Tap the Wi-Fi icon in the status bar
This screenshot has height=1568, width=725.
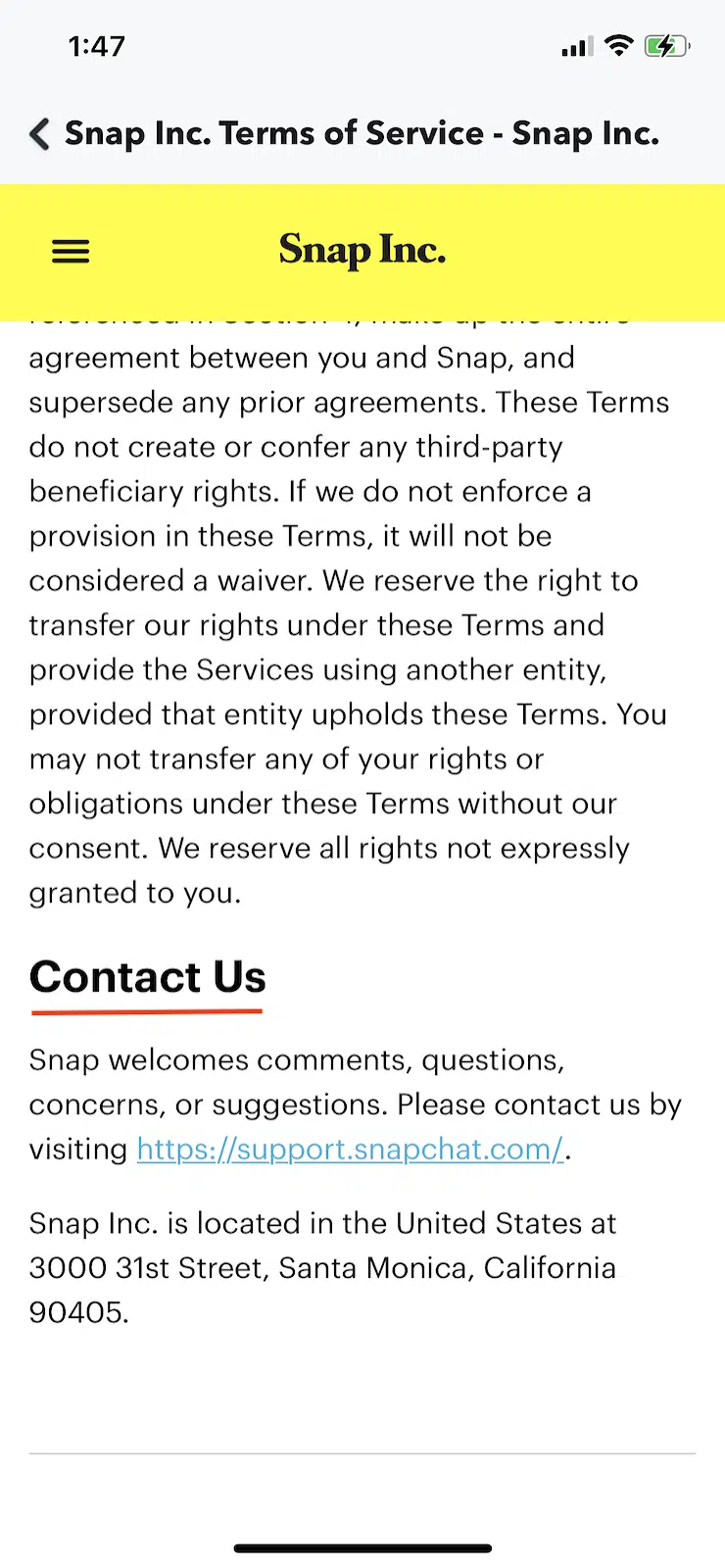click(619, 45)
